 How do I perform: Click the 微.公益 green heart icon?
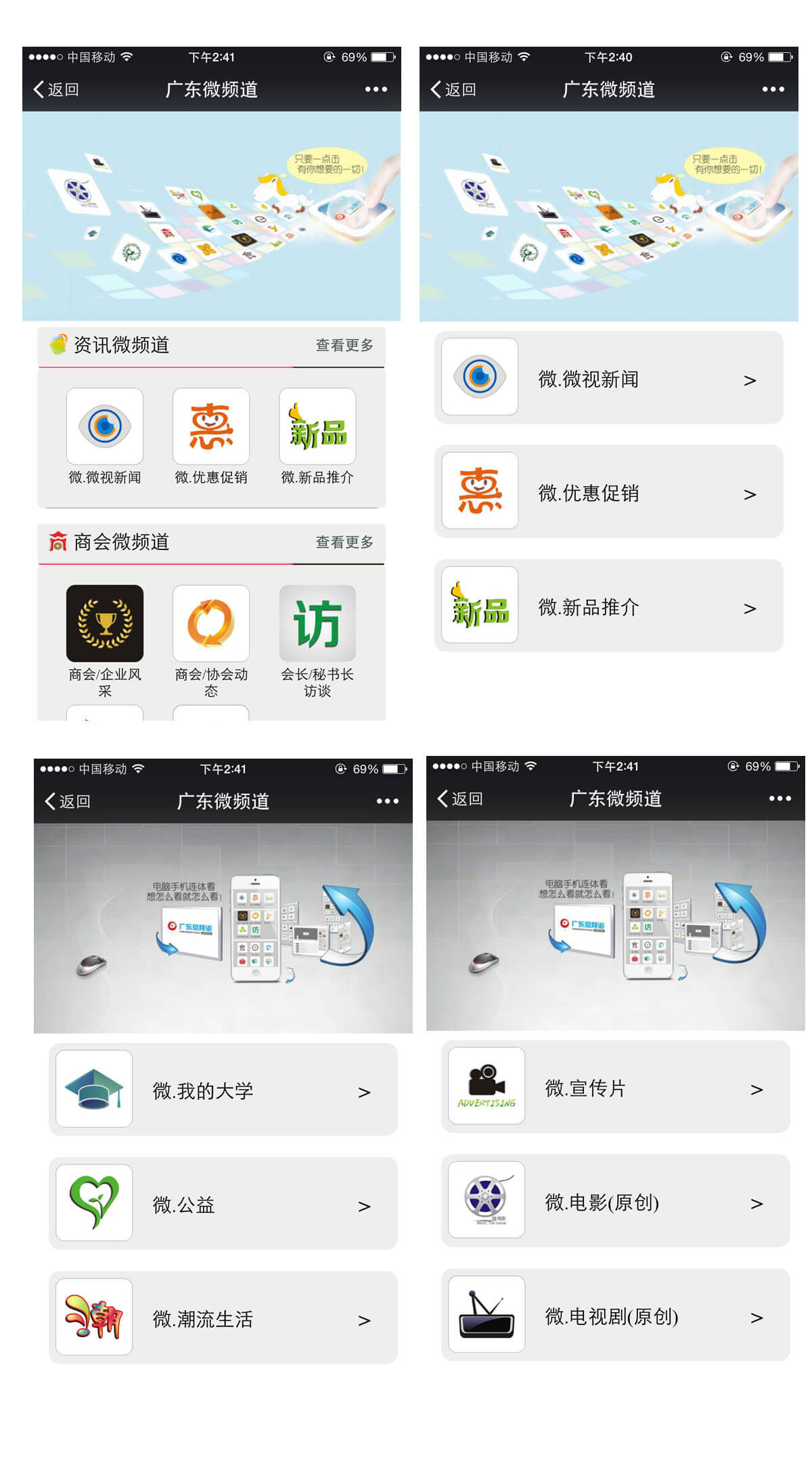(x=93, y=1203)
